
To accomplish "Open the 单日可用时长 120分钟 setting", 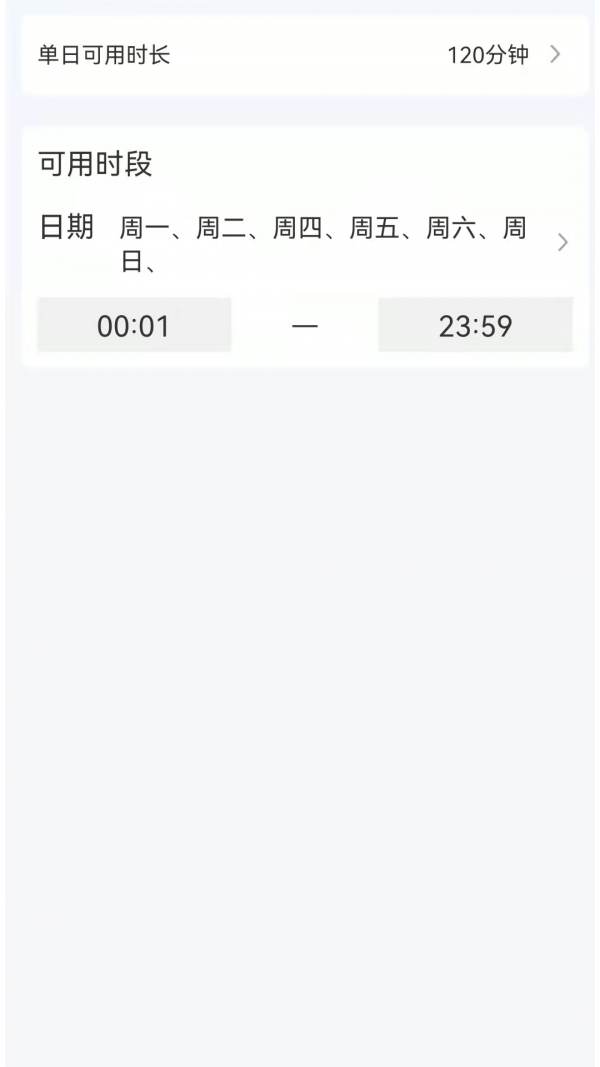I will coord(304,55).
